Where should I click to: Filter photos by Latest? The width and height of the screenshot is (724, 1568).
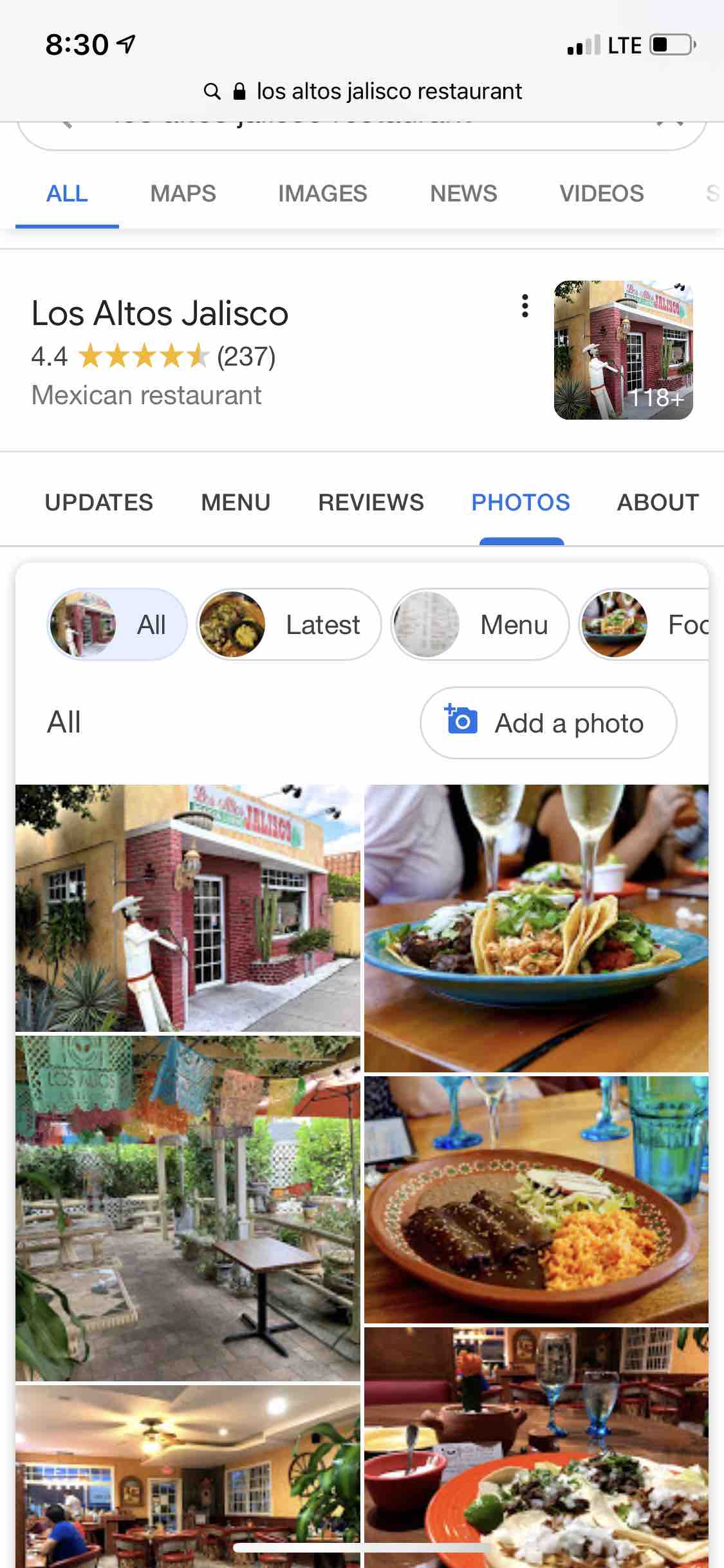(x=289, y=624)
